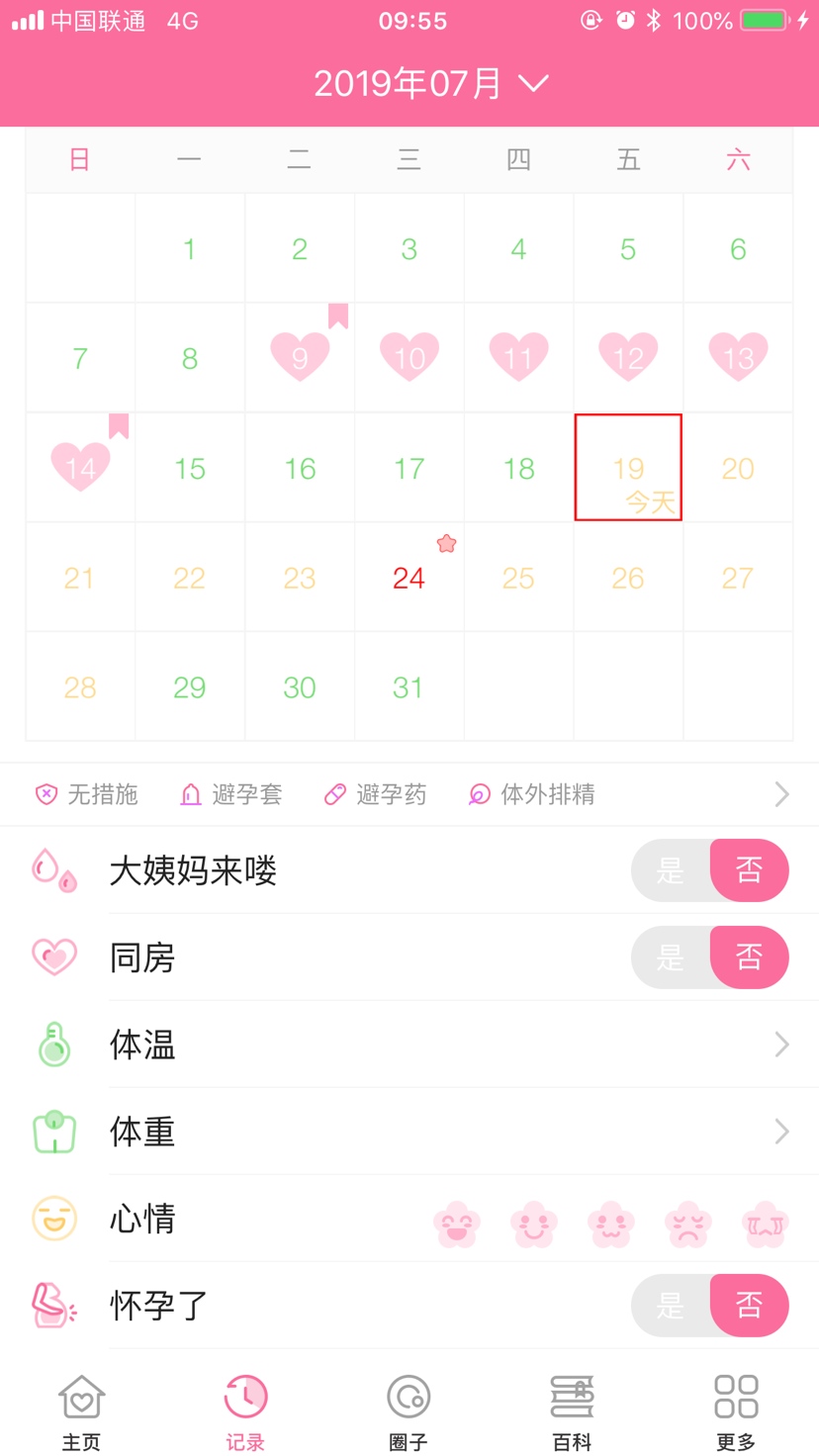Switch to the 主页 tab
The image size is (819, 1456).
pos(81,1412)
